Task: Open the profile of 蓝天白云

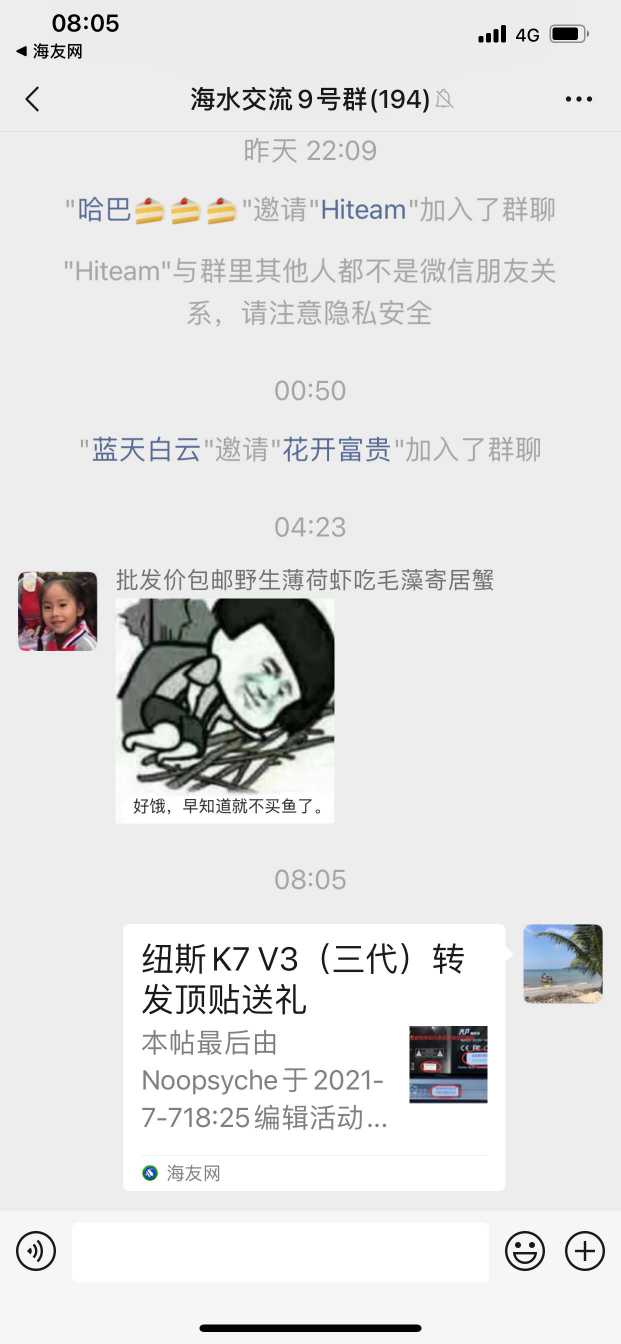Action: tap(146, 450)
